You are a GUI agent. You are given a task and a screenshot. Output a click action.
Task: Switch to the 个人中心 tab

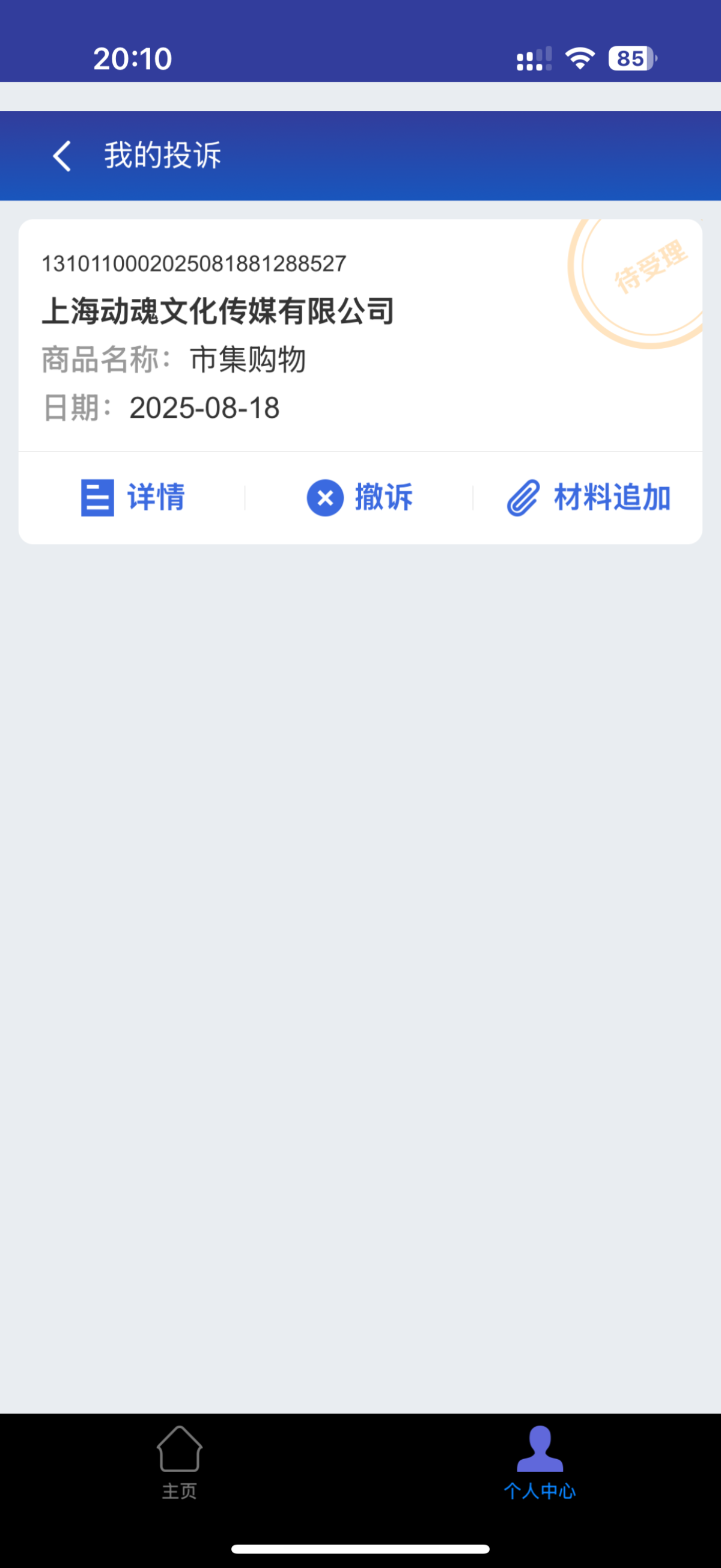pos(540,1462)
